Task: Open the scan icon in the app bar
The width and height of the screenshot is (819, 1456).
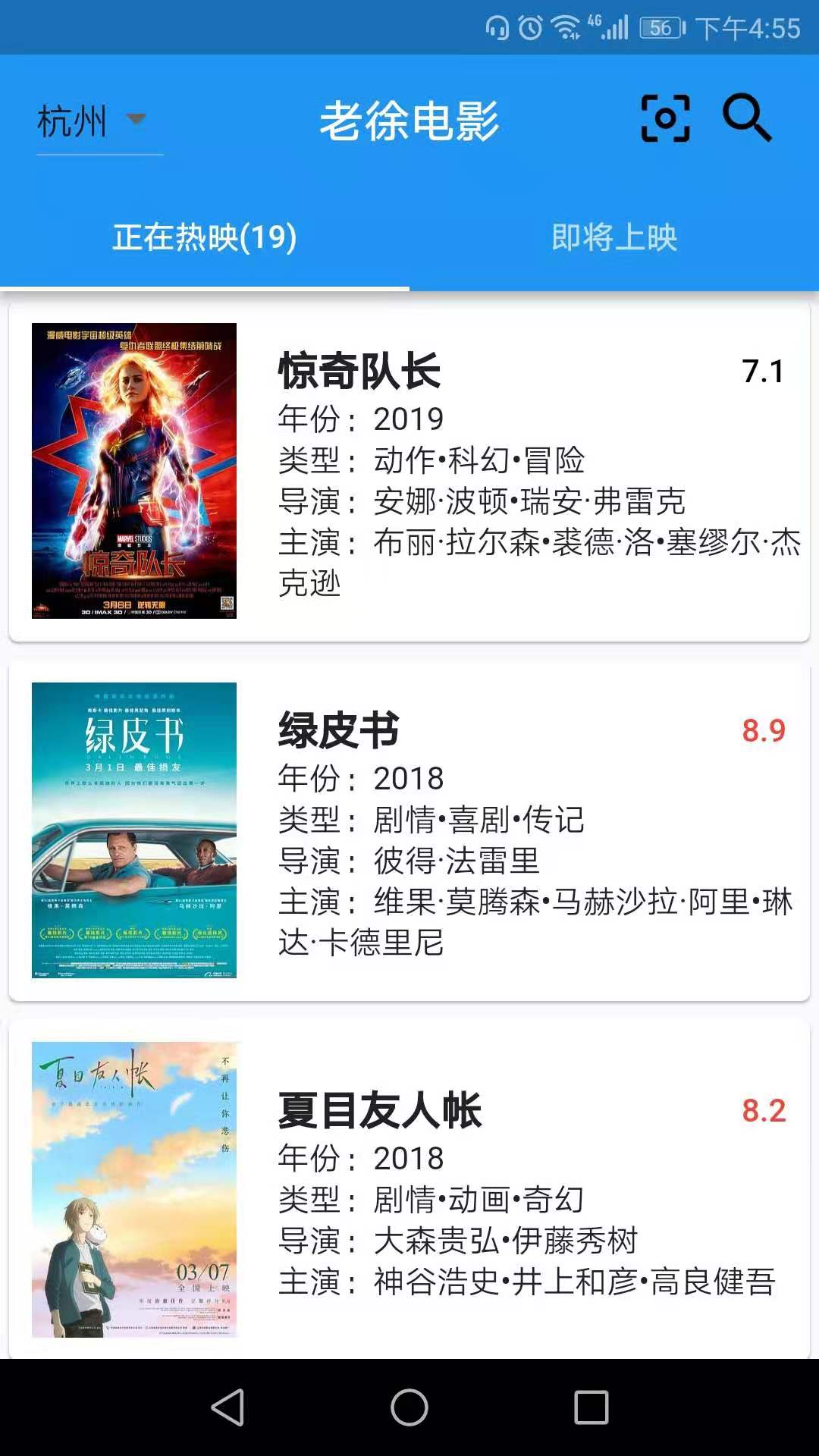Action: point(665,119)
